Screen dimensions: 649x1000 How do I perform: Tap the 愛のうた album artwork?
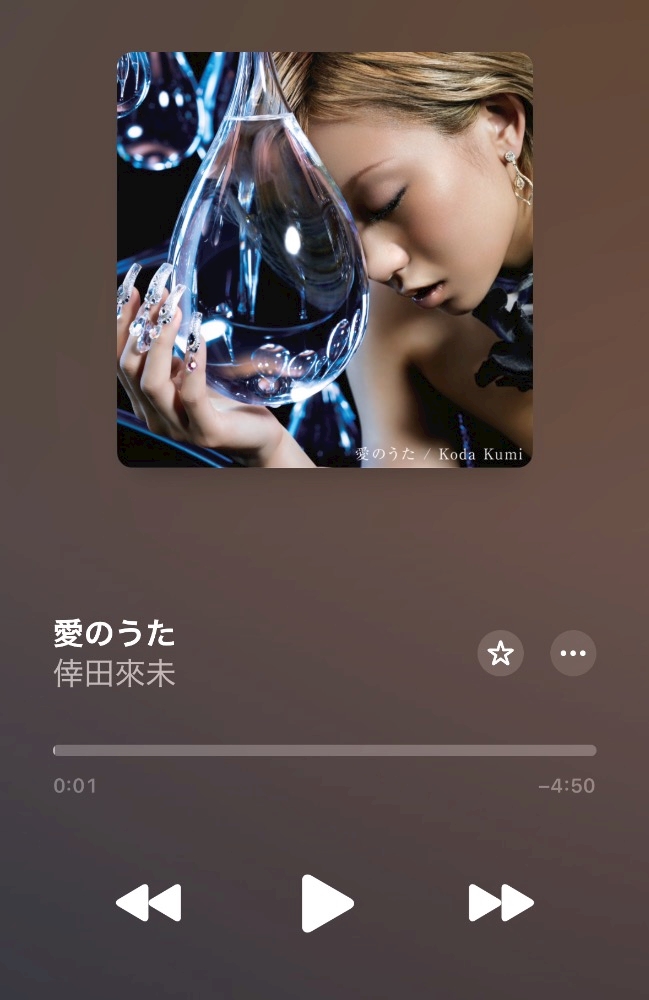pos(324,260)
